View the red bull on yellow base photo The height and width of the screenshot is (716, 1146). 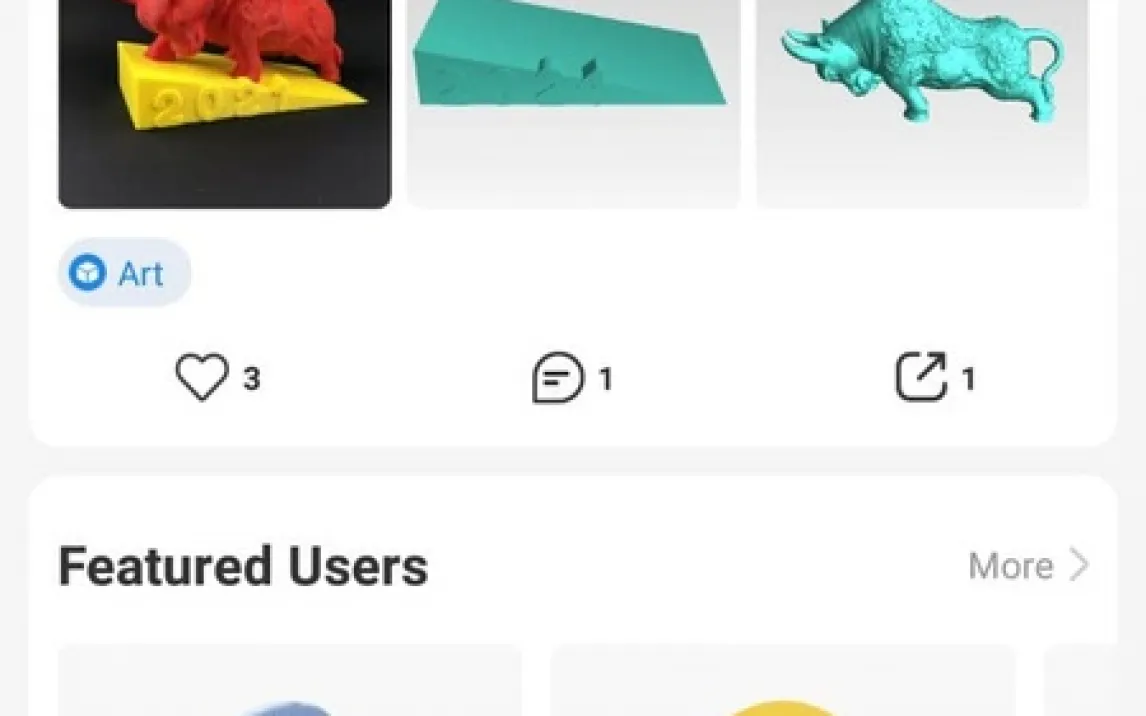click(x=225, y=100)
